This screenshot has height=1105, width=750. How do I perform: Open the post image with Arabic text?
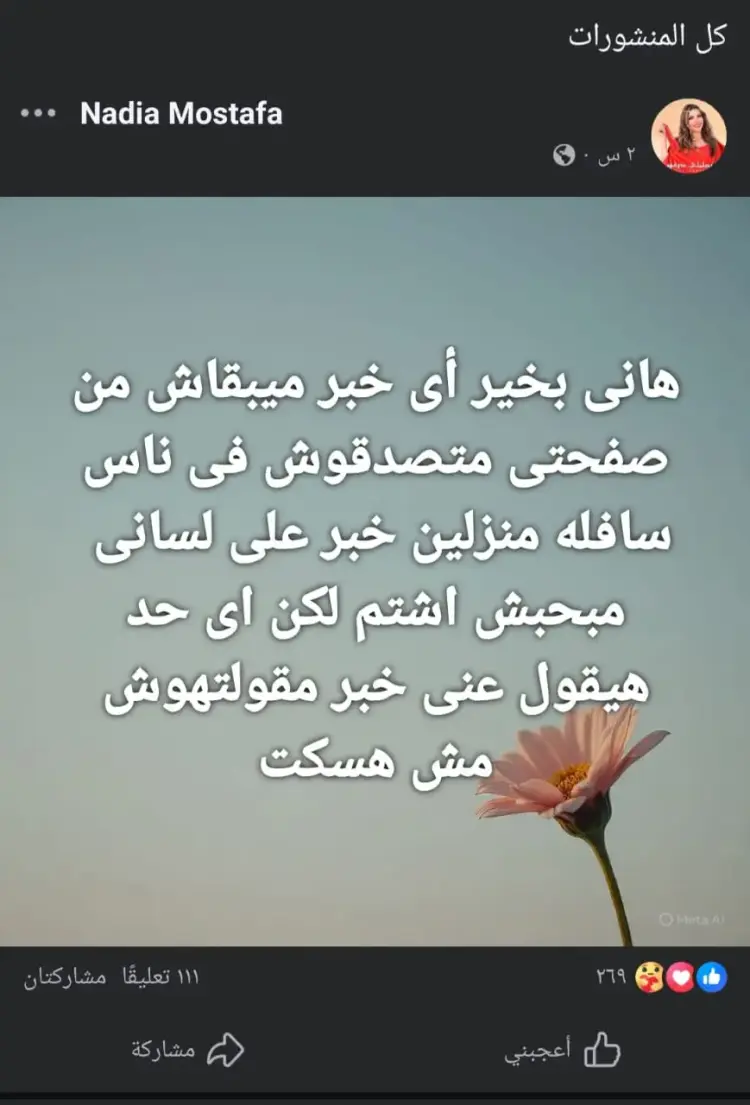click(x=375, y=570)
